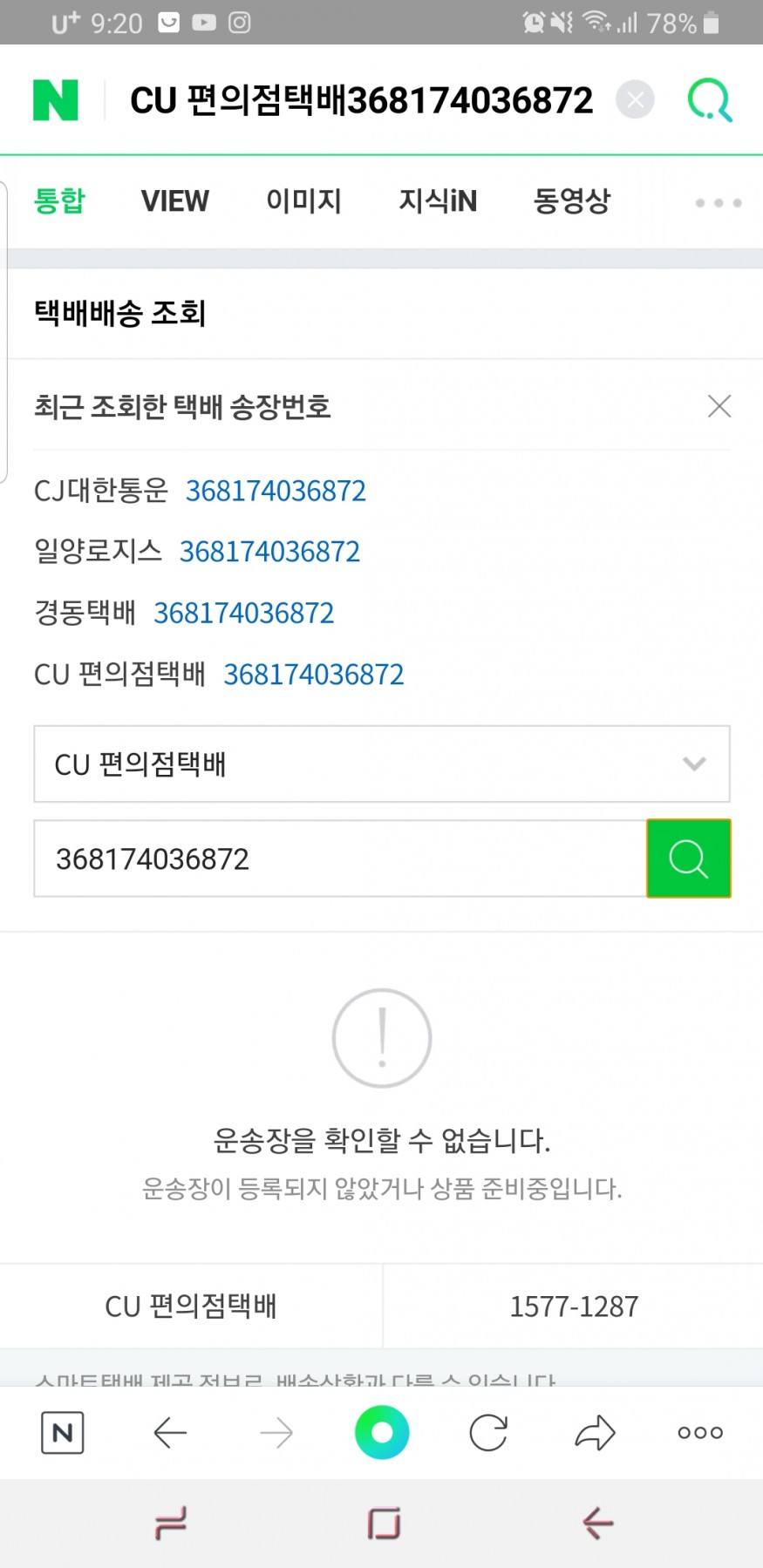The height and width of the screenshot is (1568, 763).
Task: Reload the current page
Action: [x=488, y=1432]
